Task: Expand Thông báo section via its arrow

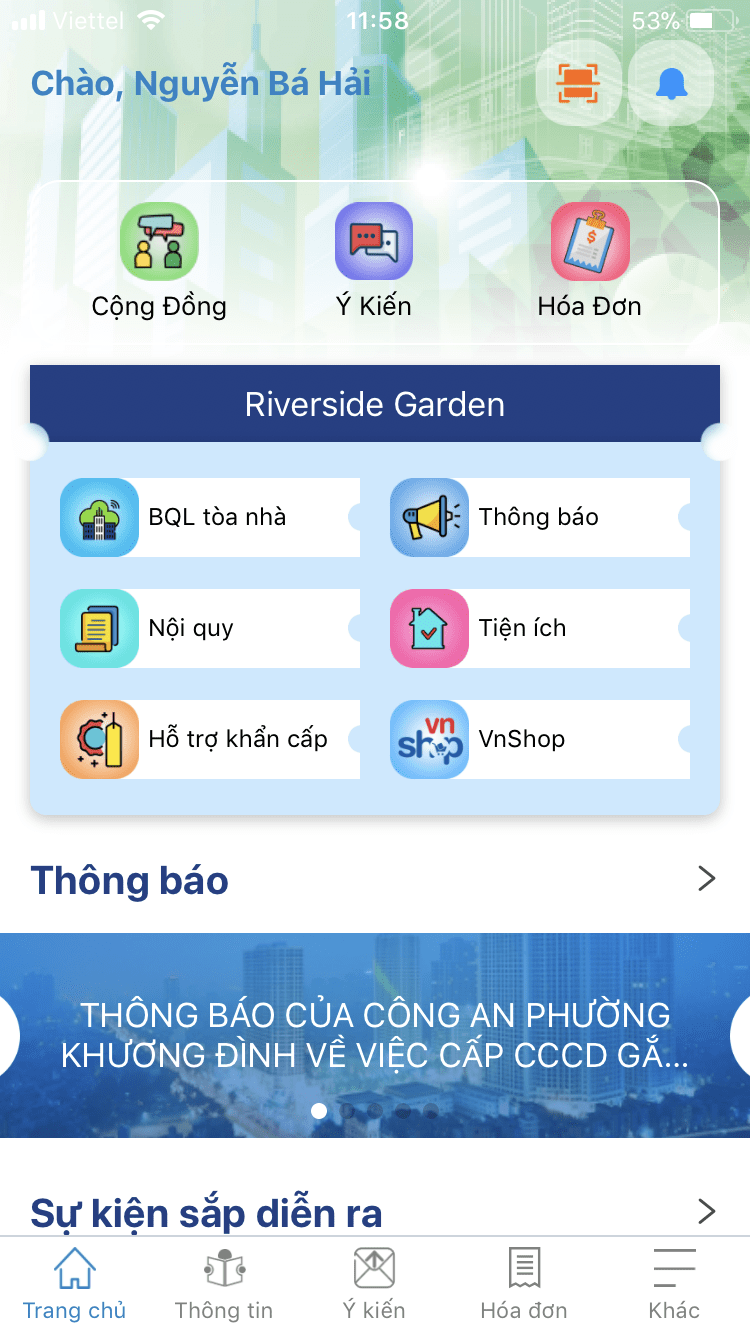Action: click(x=706, y=879)
